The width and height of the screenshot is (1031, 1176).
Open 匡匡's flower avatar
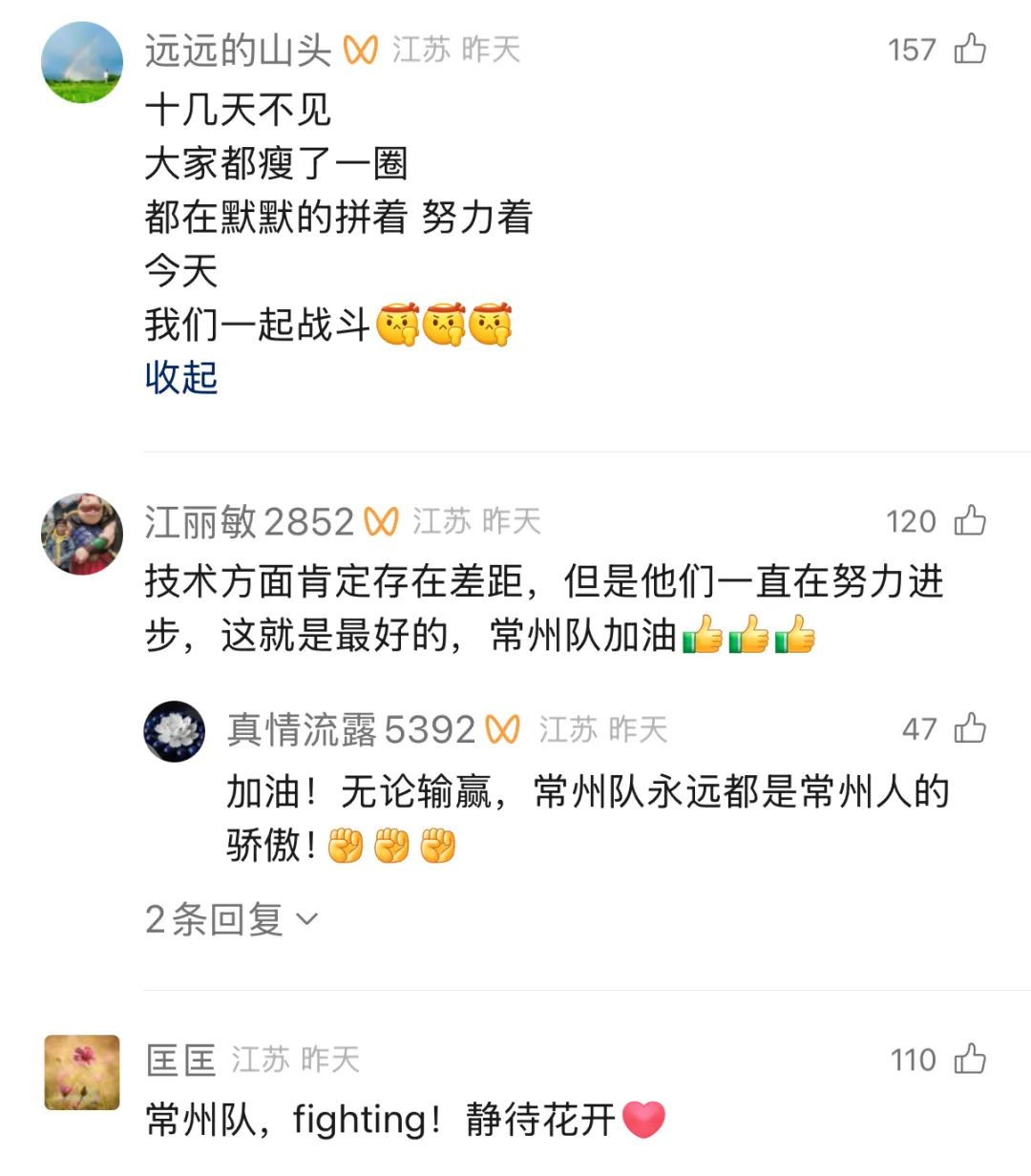82,1072
